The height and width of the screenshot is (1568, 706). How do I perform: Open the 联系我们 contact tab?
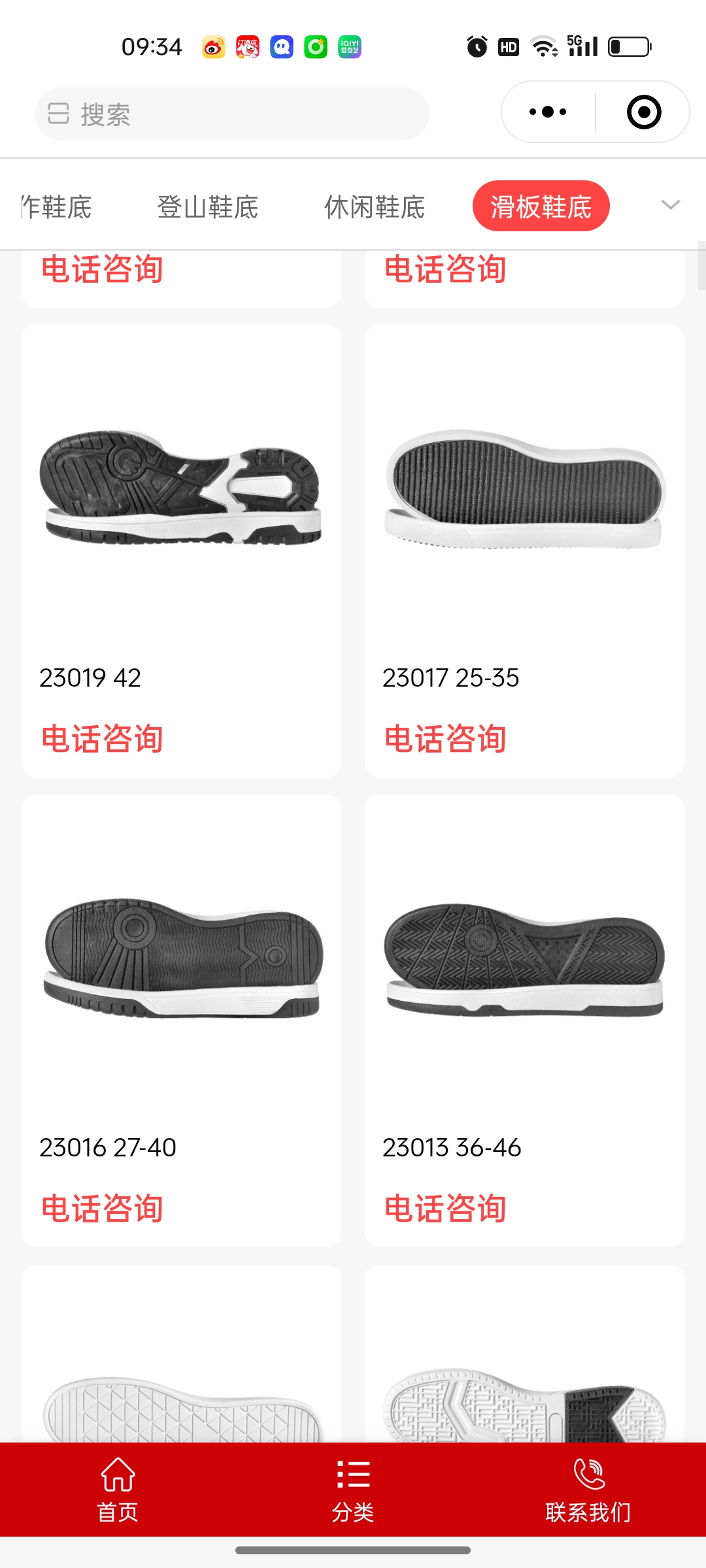[588, 1490]
